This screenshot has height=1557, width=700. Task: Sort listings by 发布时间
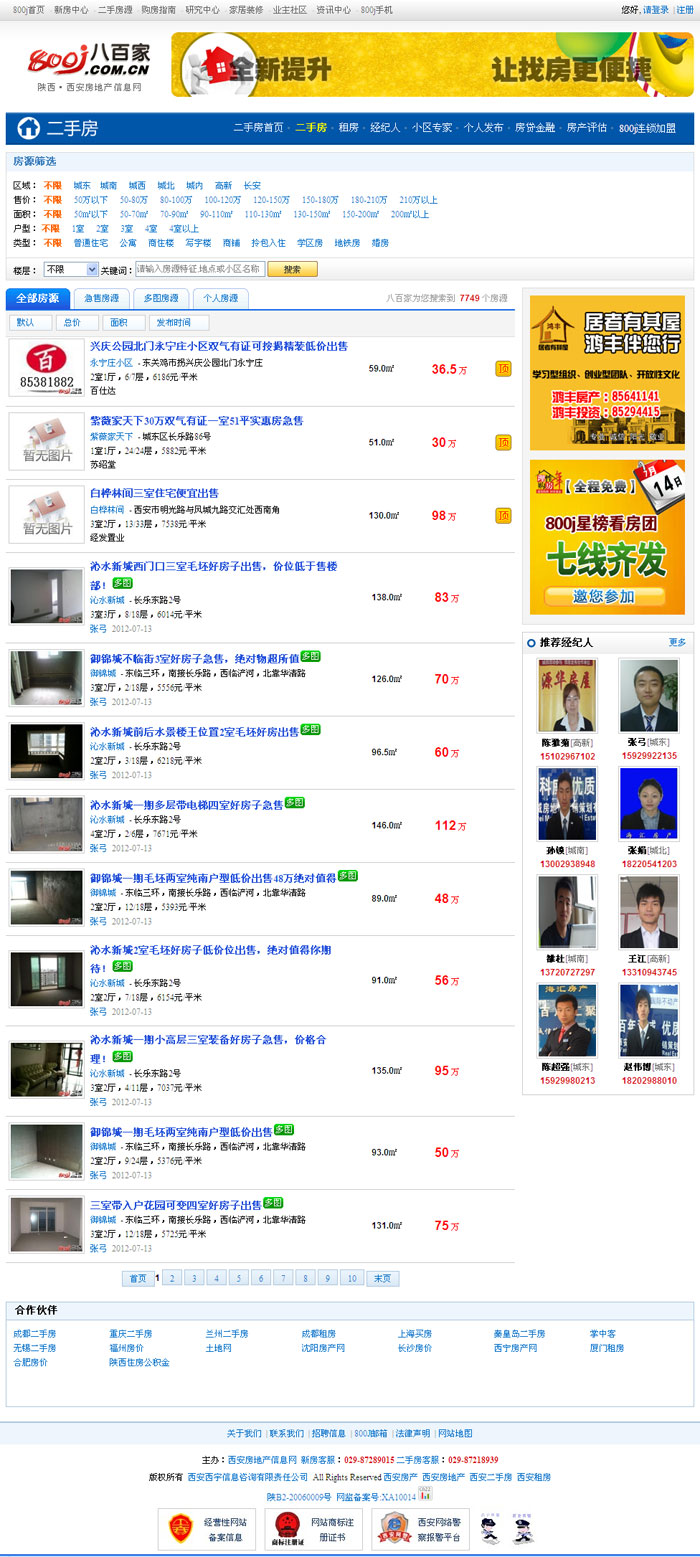pos(172,323)
